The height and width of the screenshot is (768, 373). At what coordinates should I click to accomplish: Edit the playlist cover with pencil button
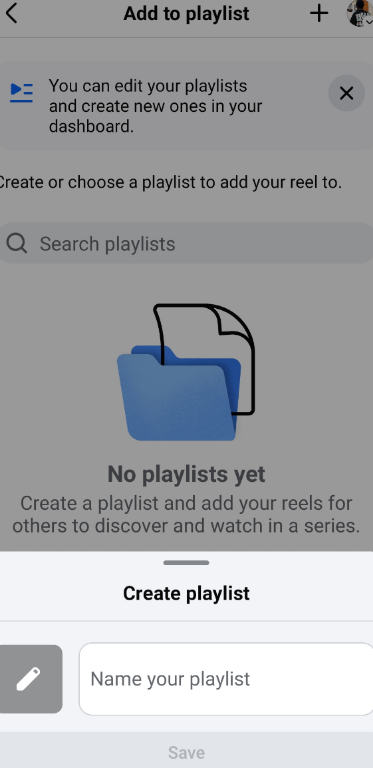coord(28,679)
